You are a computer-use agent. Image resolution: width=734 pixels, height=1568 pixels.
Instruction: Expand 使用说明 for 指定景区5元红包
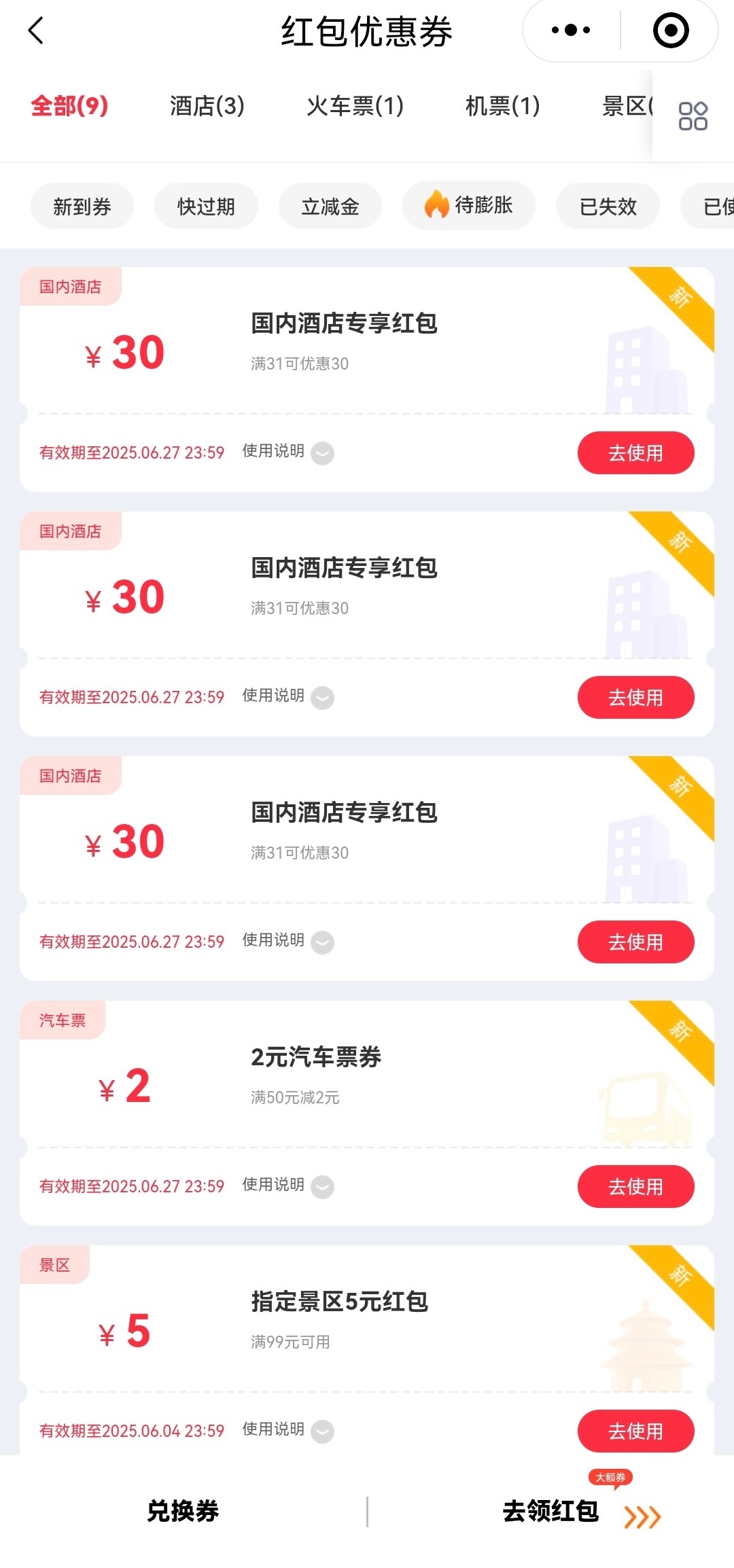(287, 1430)
